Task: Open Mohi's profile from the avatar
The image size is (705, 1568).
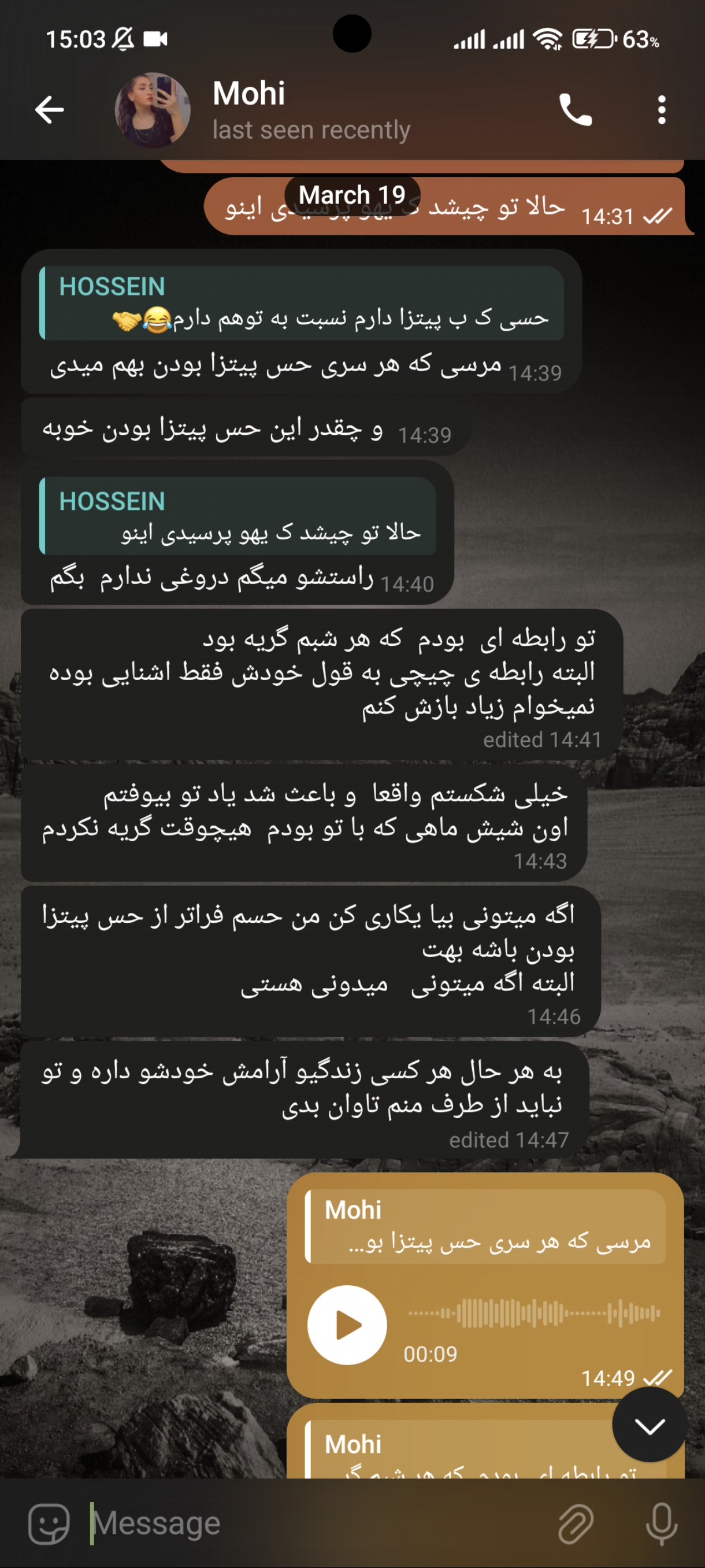Action: tap(153, 110)
